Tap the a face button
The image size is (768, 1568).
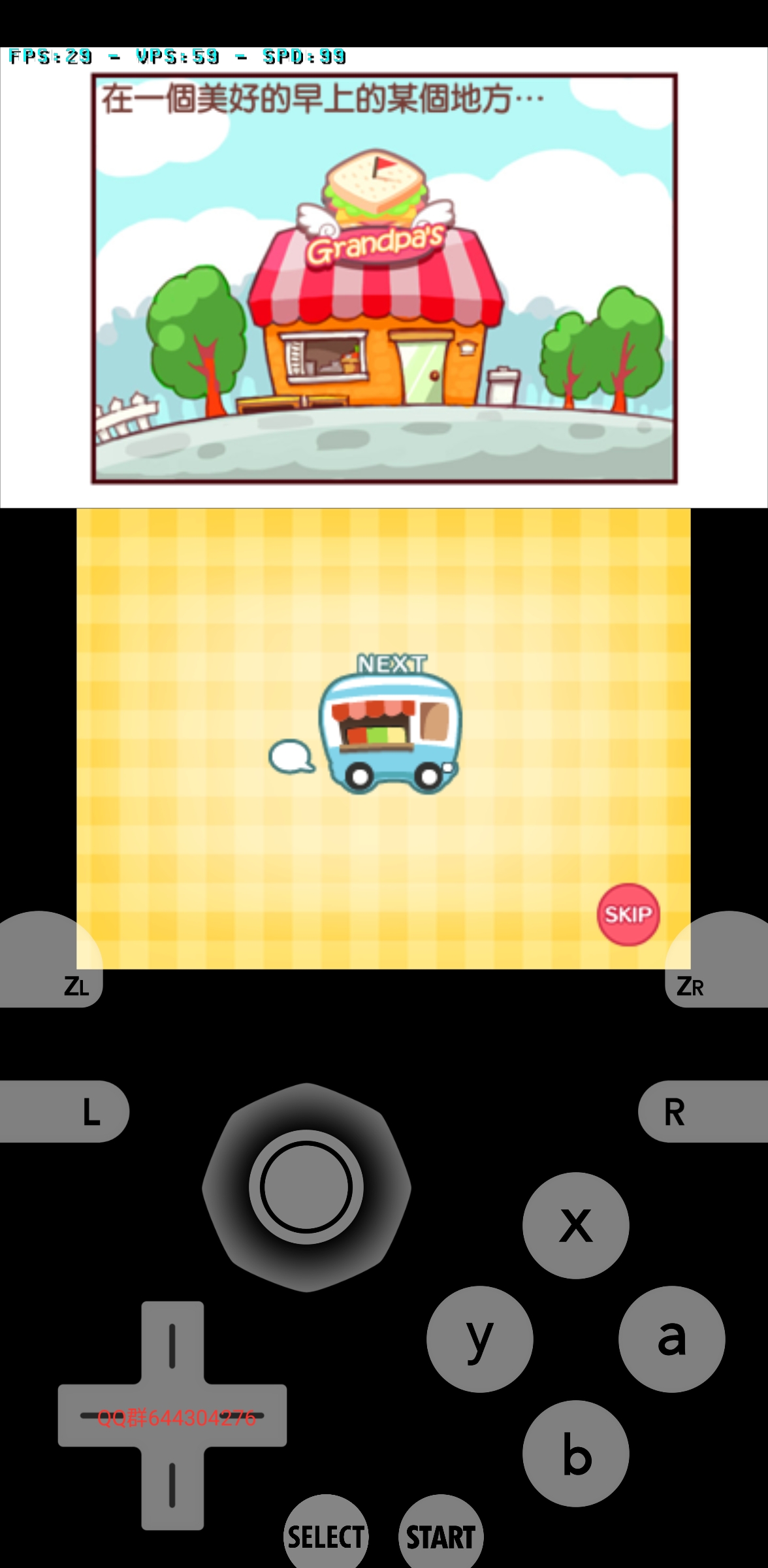[672, 1339]
